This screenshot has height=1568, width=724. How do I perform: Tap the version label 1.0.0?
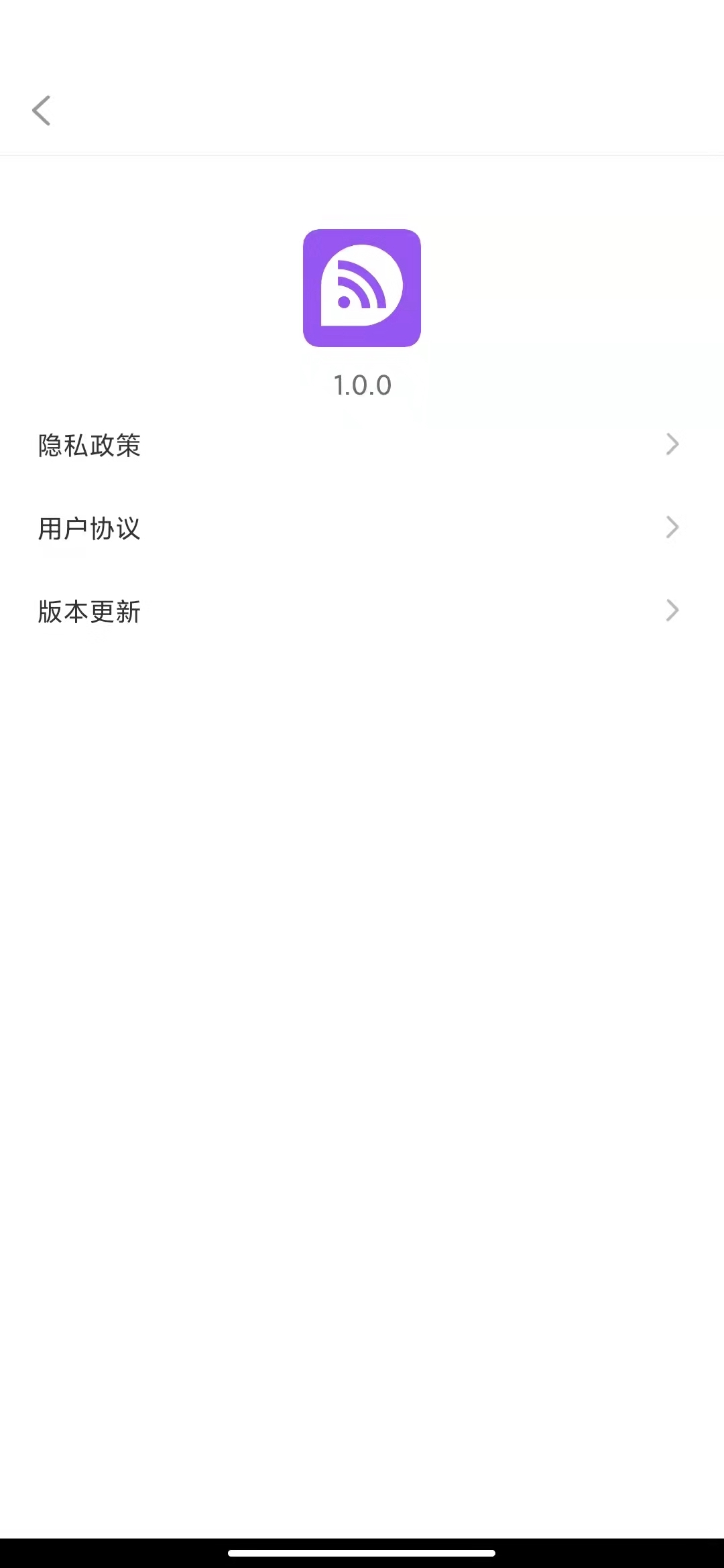point(362,385)
